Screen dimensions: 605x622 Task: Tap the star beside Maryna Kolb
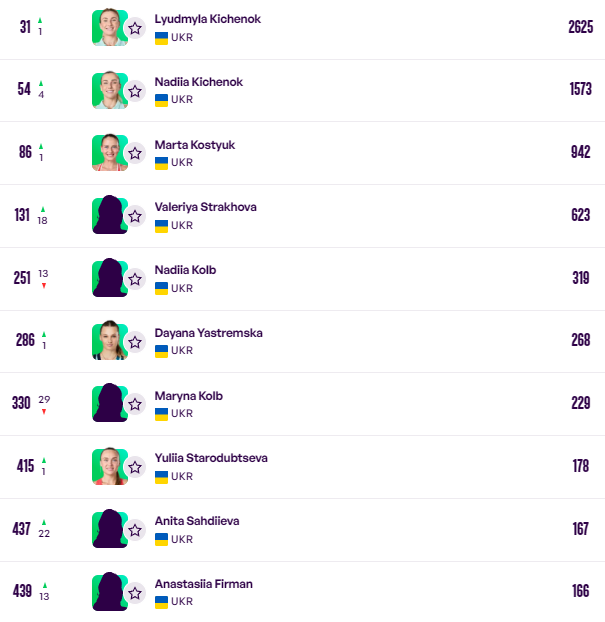[135, 405]
